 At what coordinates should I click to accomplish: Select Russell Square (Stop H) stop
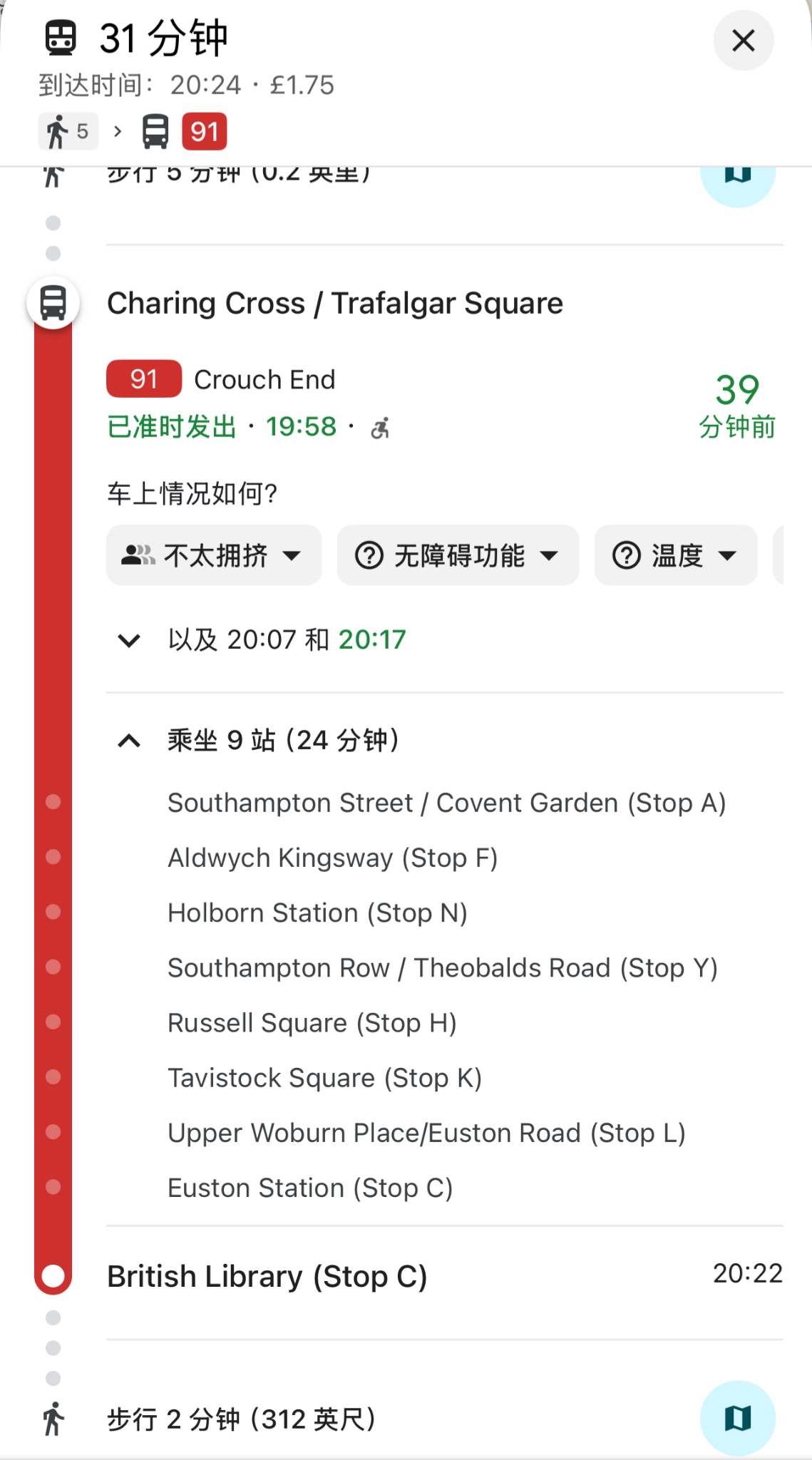[312, 1023]
